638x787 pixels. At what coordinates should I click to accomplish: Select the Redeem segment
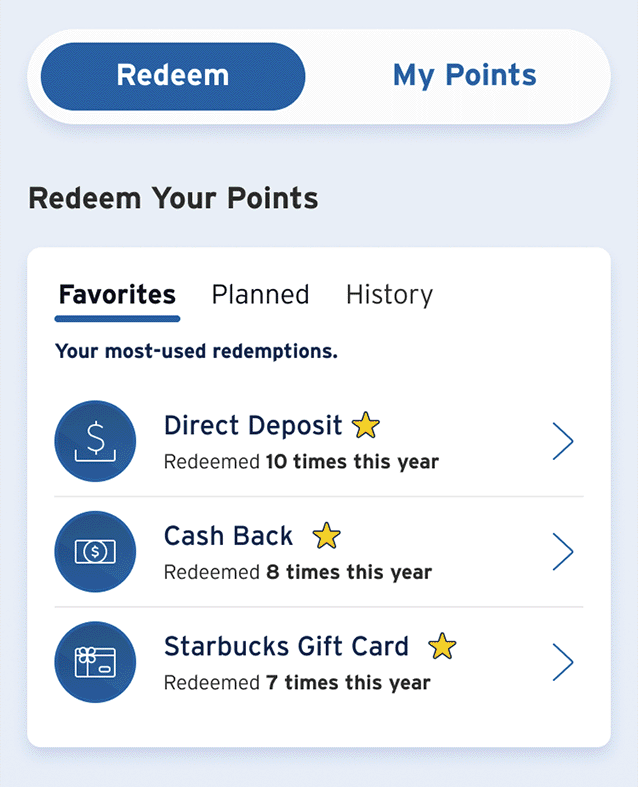[173, 76]
